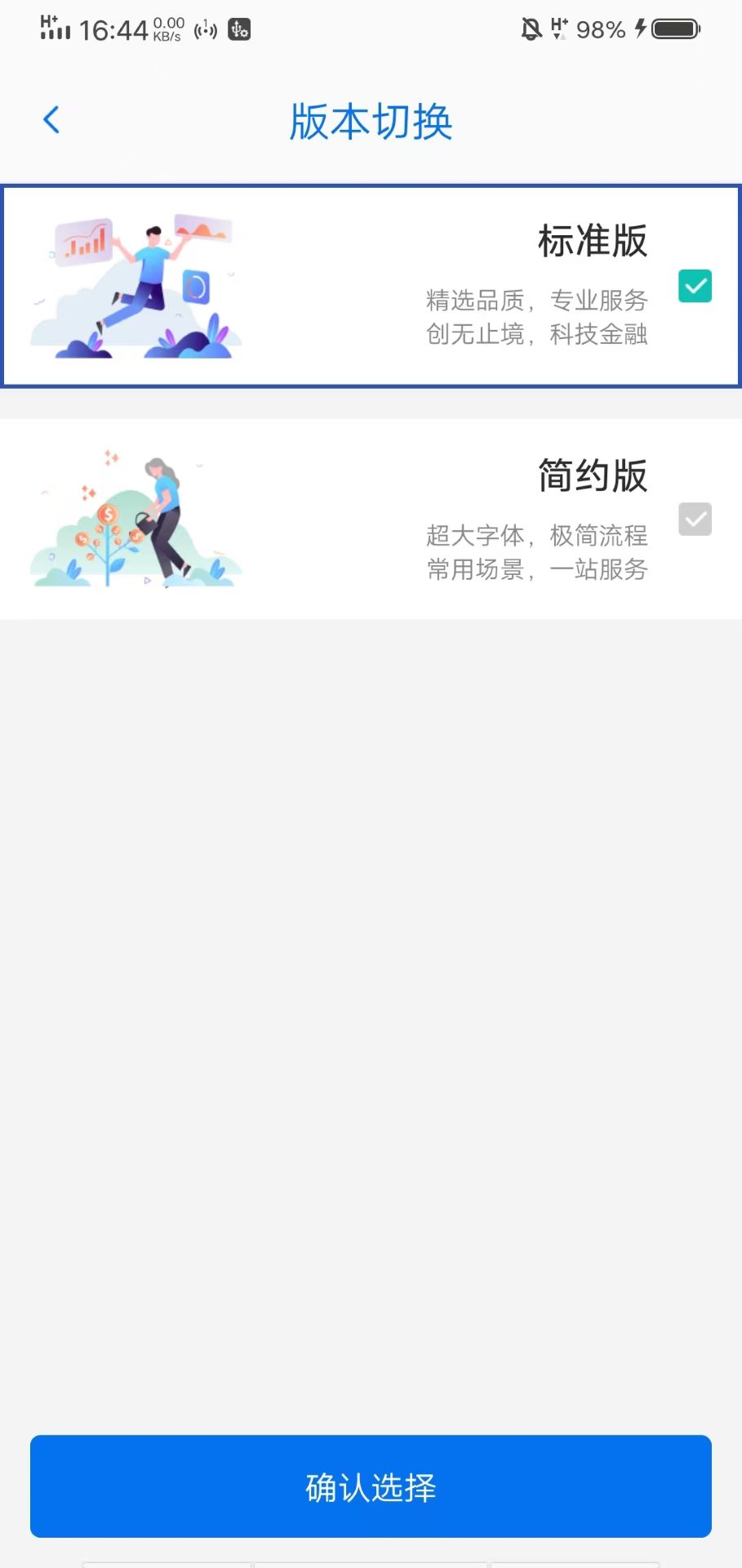The image size is (742, 1568).
Task: Tap the H+ network indicator icon
Action: click(558, 29)
